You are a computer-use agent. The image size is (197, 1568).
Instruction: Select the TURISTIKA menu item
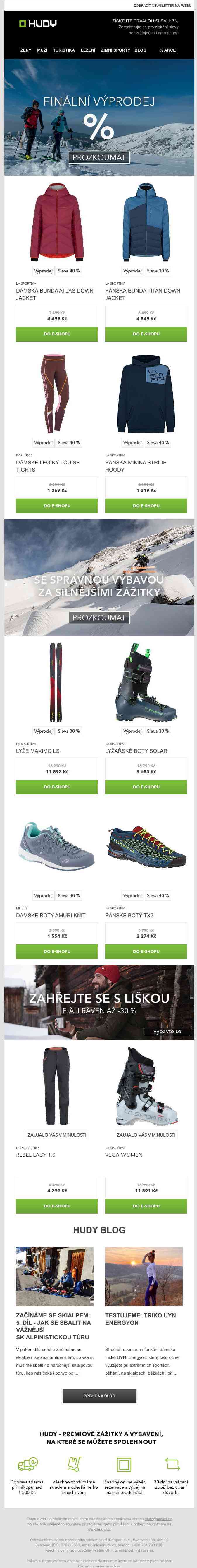point(63,50)
